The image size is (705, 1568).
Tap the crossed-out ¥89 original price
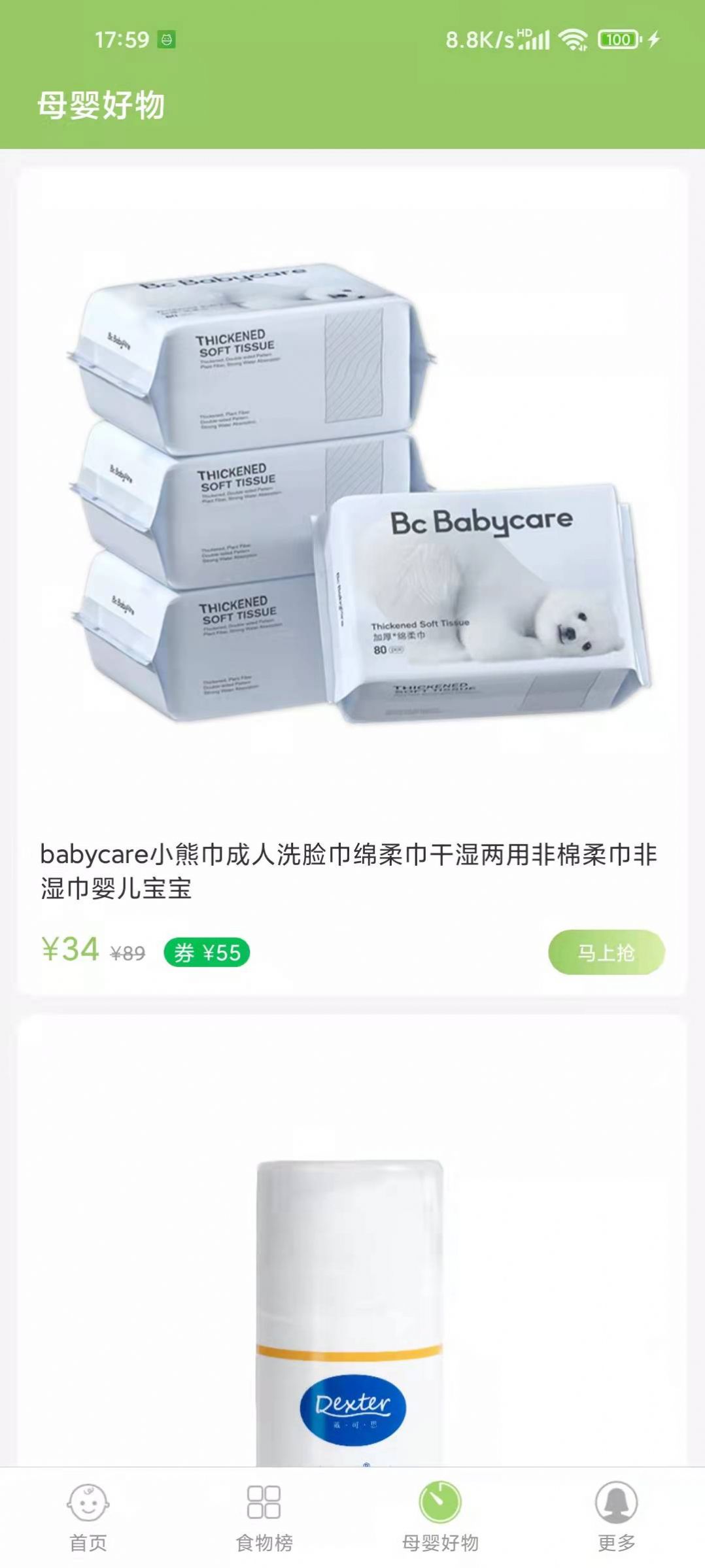pyautogui.click(x=128, y=955)
